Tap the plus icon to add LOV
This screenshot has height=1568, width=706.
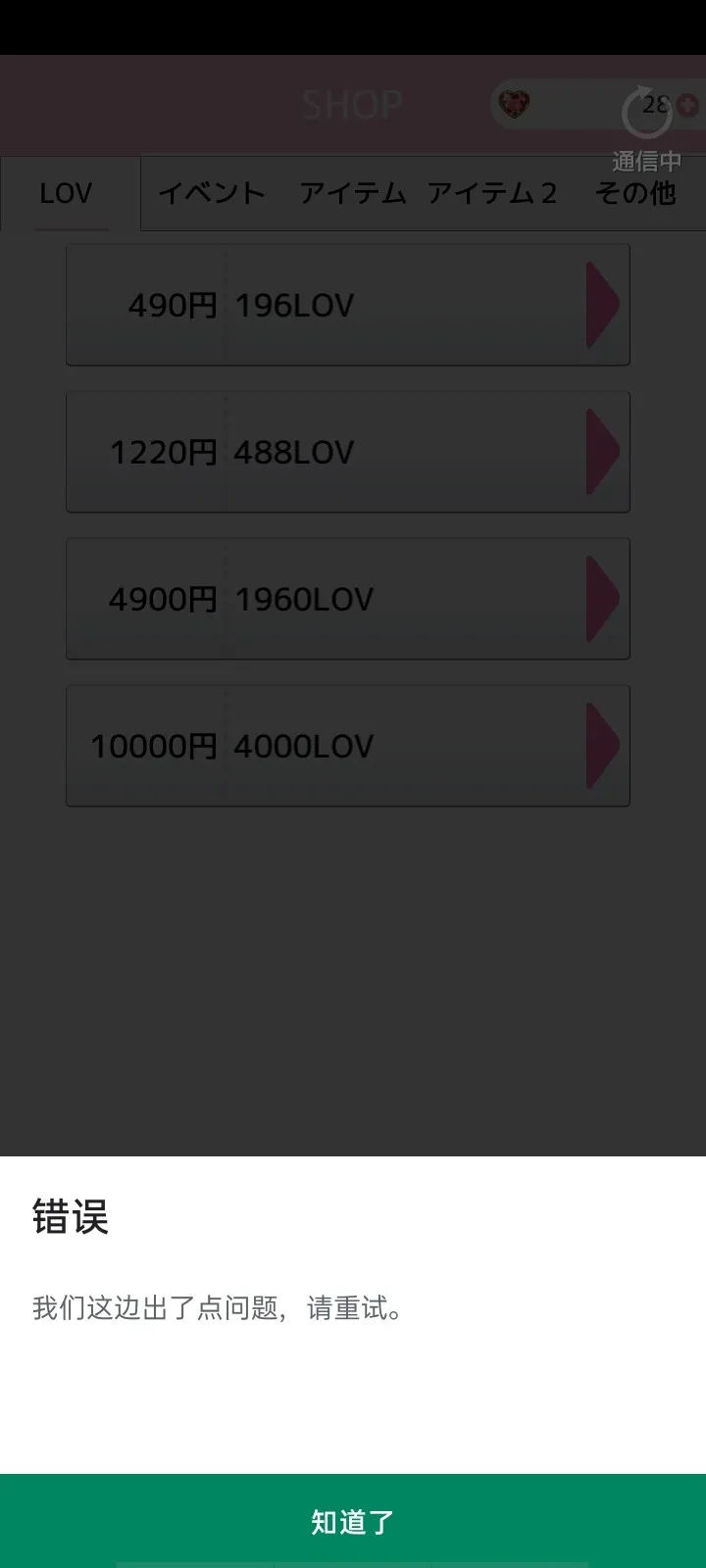tap(688, 105)
